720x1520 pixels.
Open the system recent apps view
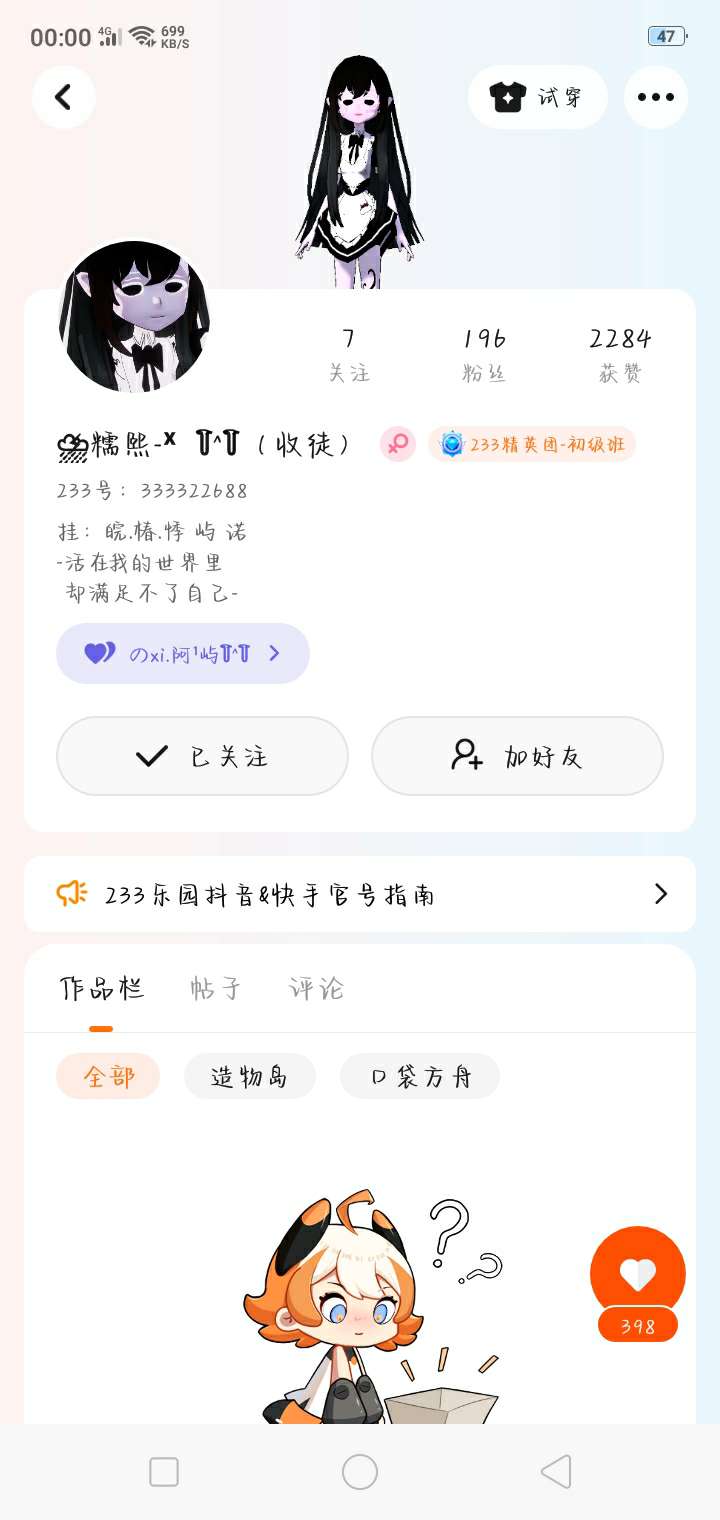point(164,1472)
